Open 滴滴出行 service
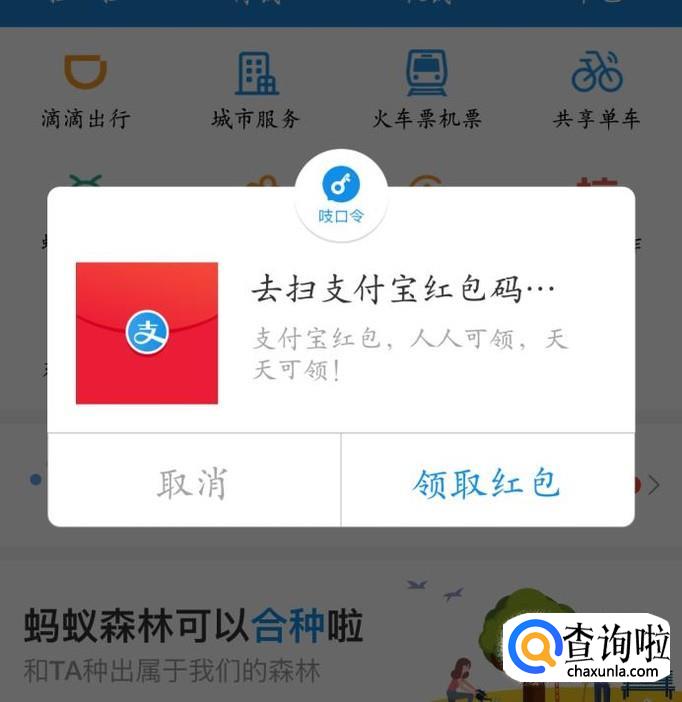This screenshot has width=682, height=702. (x=86, y=90)
